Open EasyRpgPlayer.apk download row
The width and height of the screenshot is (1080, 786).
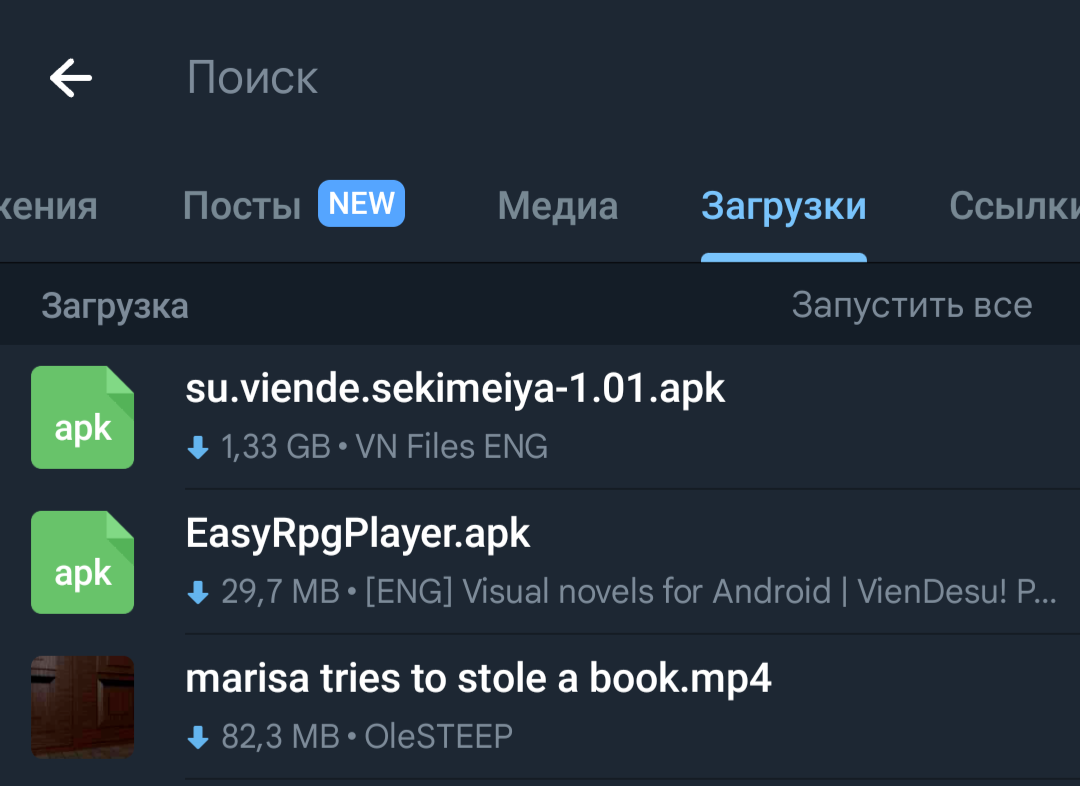(x=357, y=534)
